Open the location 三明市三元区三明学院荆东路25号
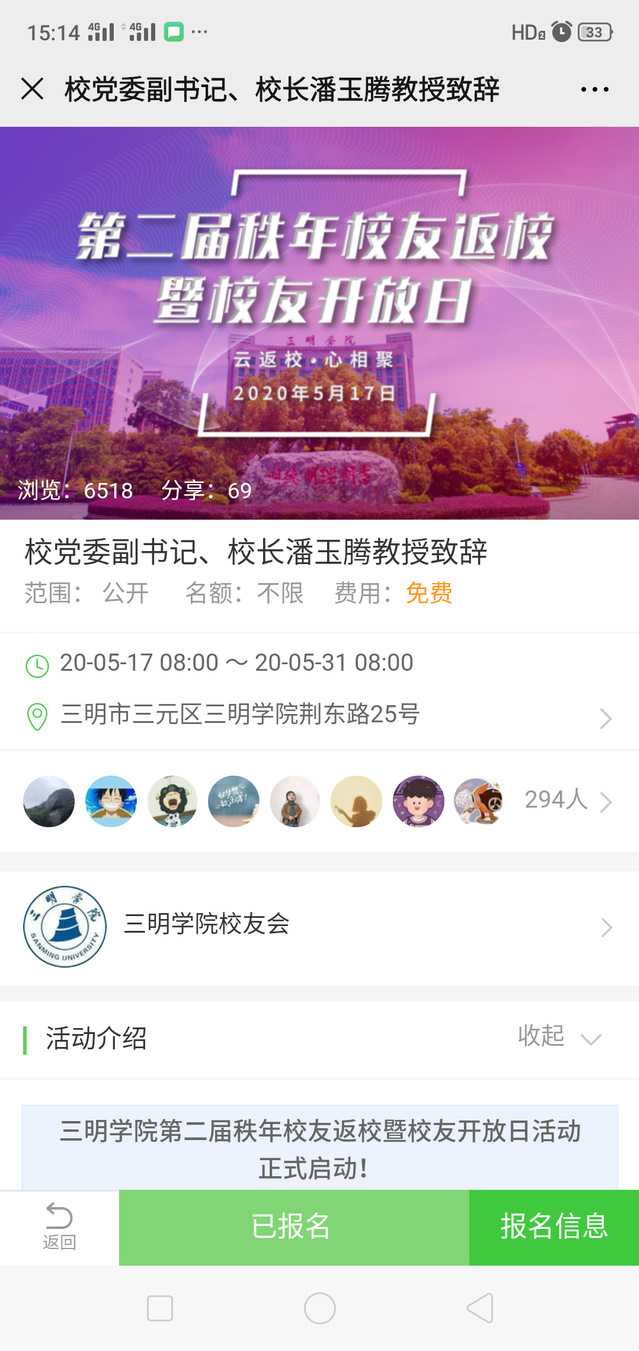The image size is (639, 1351). [240, 715]
